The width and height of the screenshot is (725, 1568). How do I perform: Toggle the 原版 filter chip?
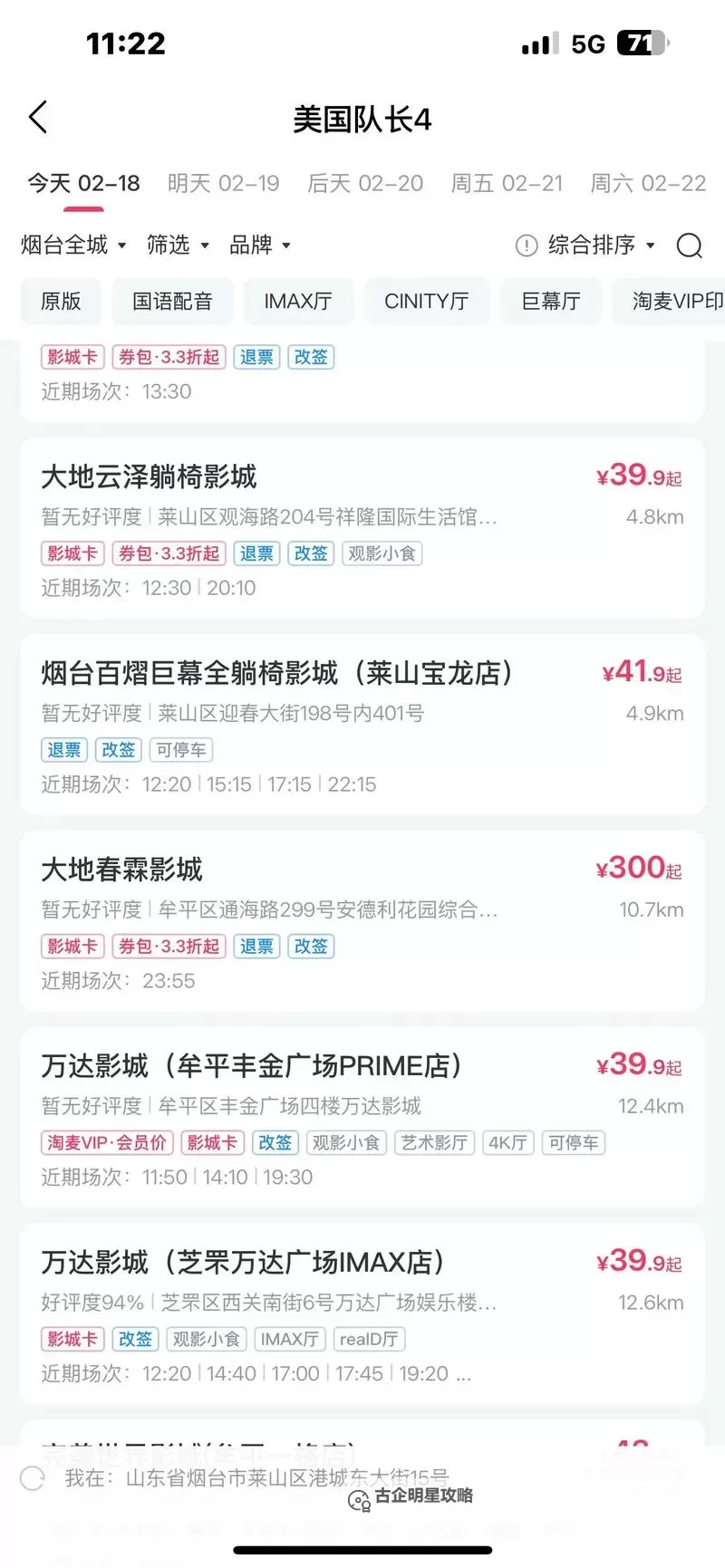[60, 301]
